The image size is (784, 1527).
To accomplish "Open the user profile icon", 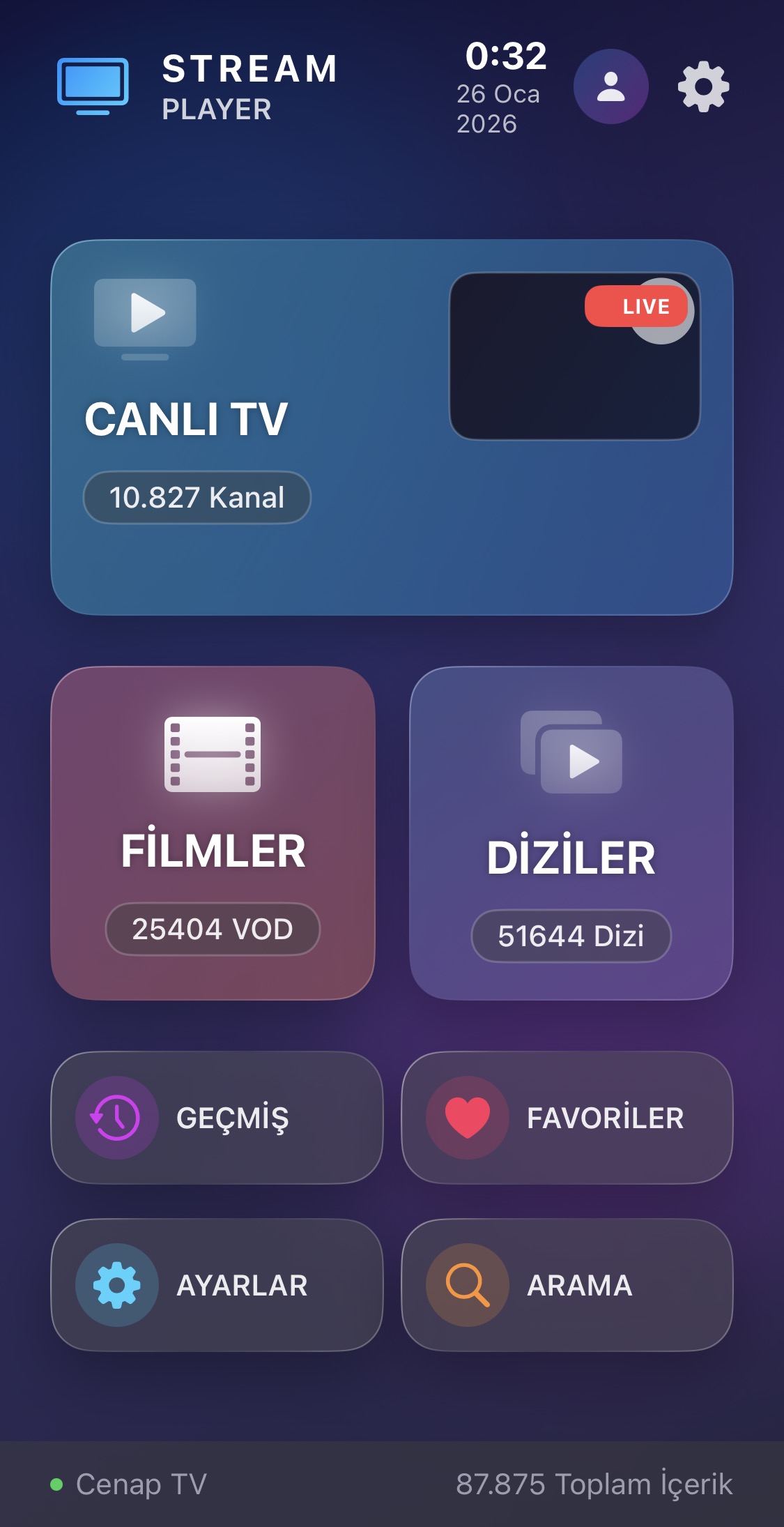I will tap(611, 86).
